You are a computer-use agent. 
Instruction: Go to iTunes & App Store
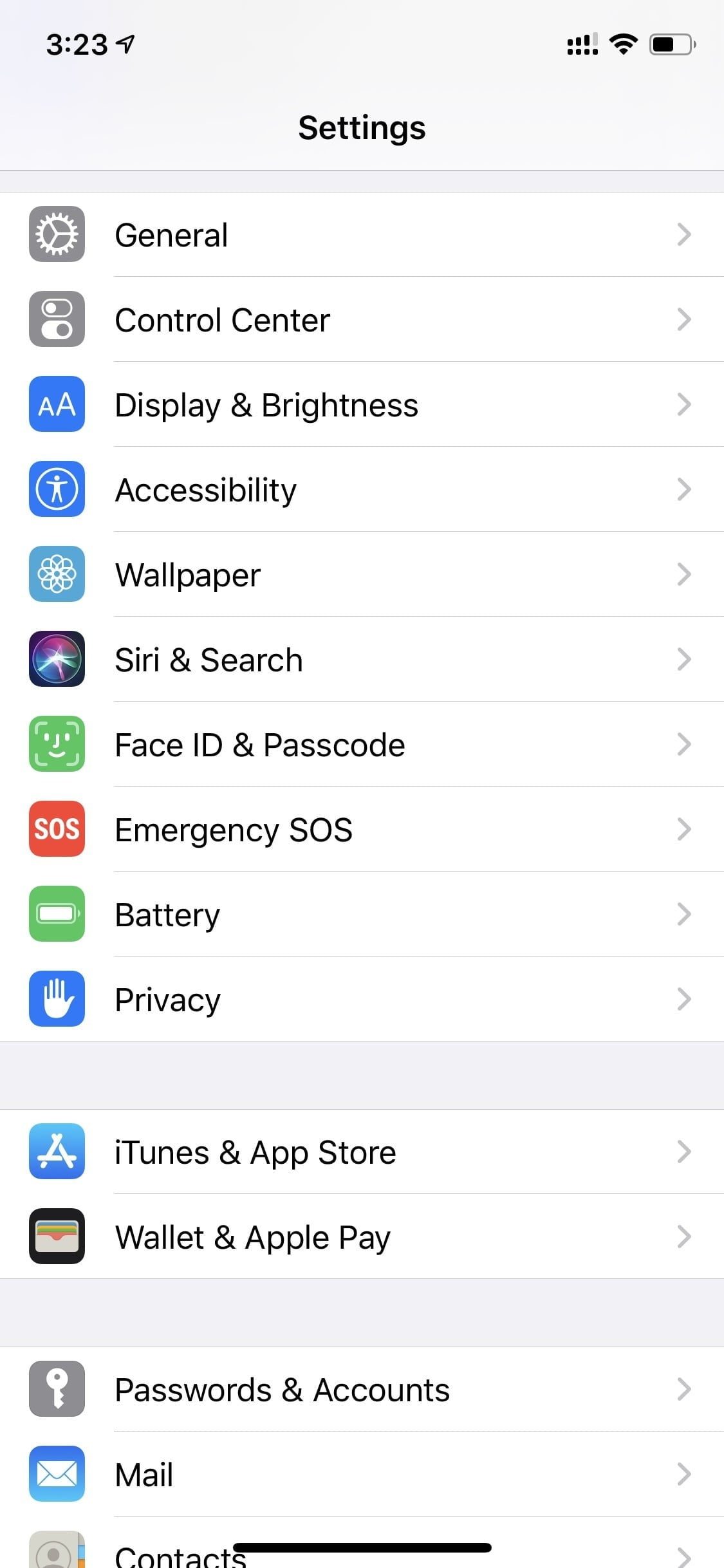360,1152
